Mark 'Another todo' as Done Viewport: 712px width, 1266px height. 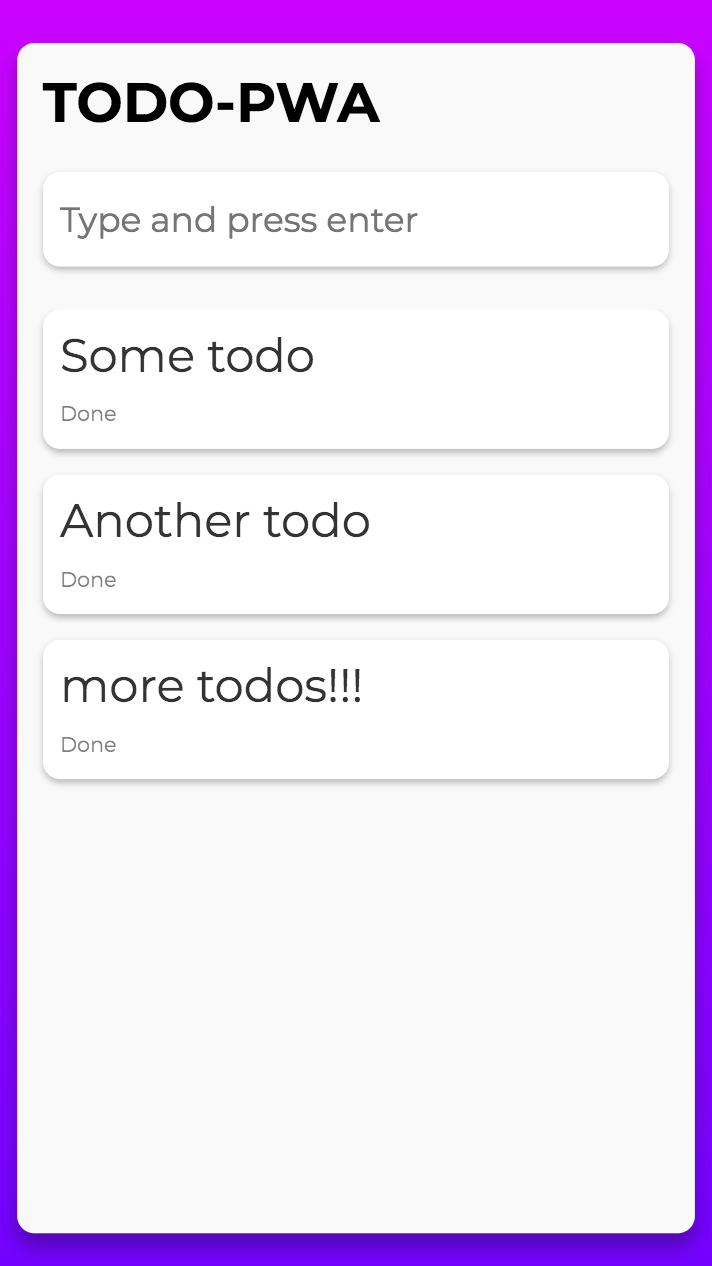[88, 580]
